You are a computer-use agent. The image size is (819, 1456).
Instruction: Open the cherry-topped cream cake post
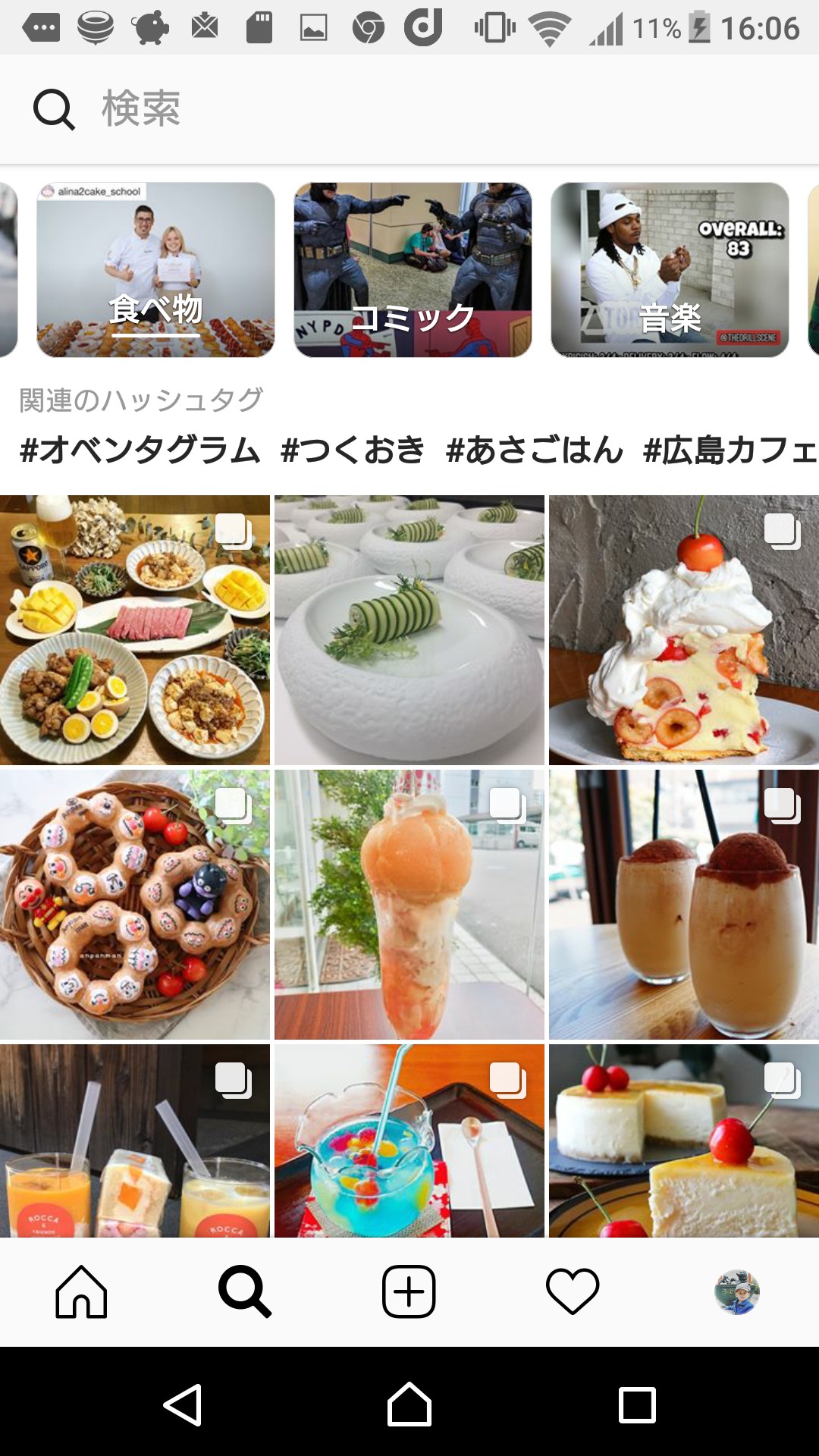coord(684,630)
